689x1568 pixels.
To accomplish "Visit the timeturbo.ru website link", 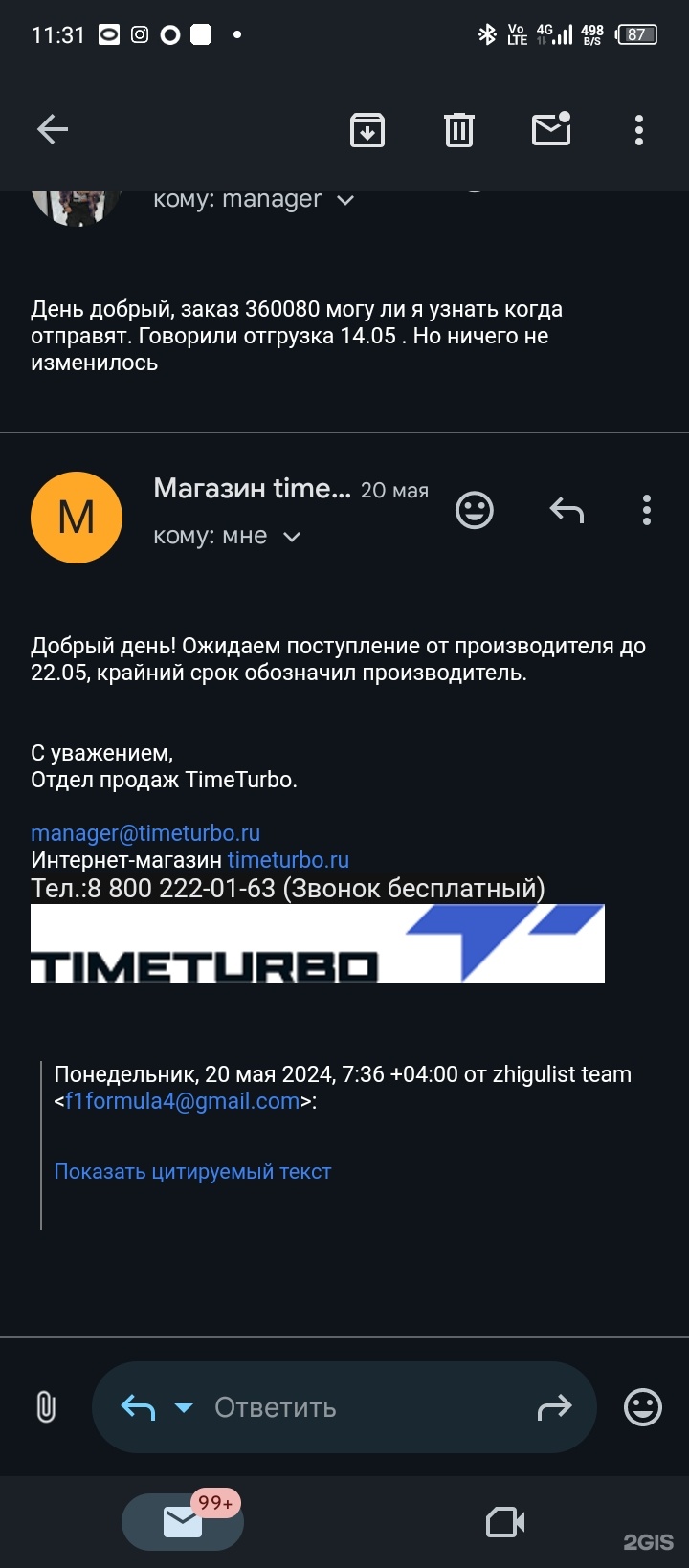I will coord(288,860).
